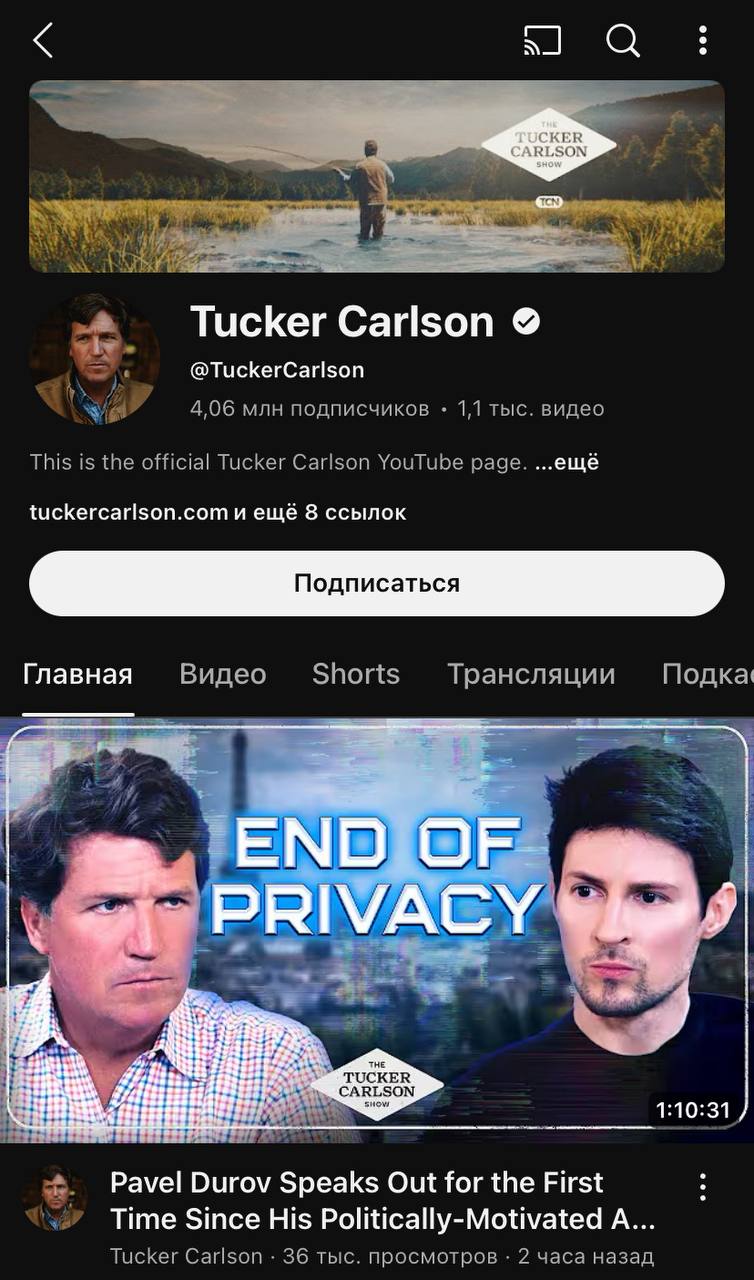Image resolution: width=754 pixels, height=1280 pixels.
Task: Open options menu for Pavel Durov video
Action: [703, 1187]
